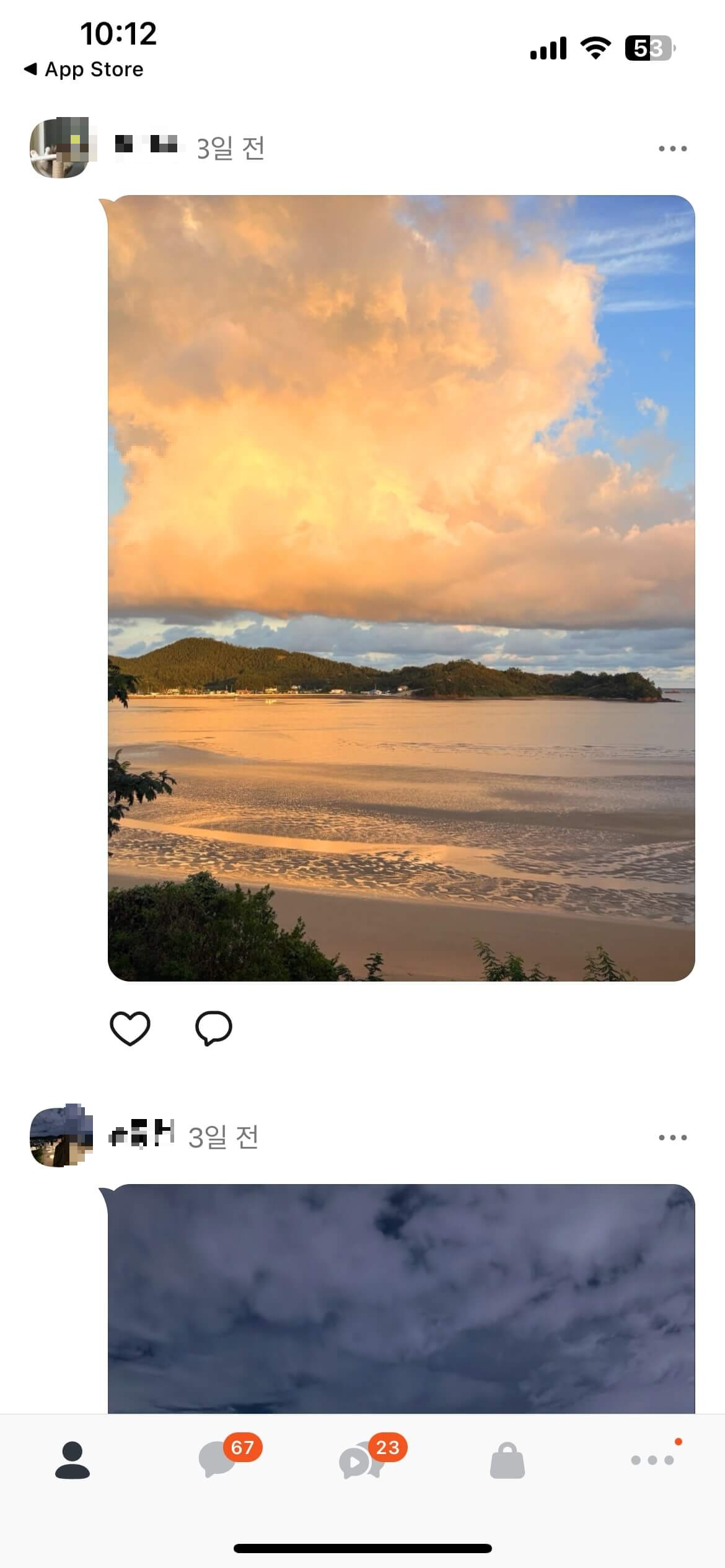The width and height of the screenshot is (725, 1568).
Task: Tap the first poster's username
Action: tap(149, 147)
